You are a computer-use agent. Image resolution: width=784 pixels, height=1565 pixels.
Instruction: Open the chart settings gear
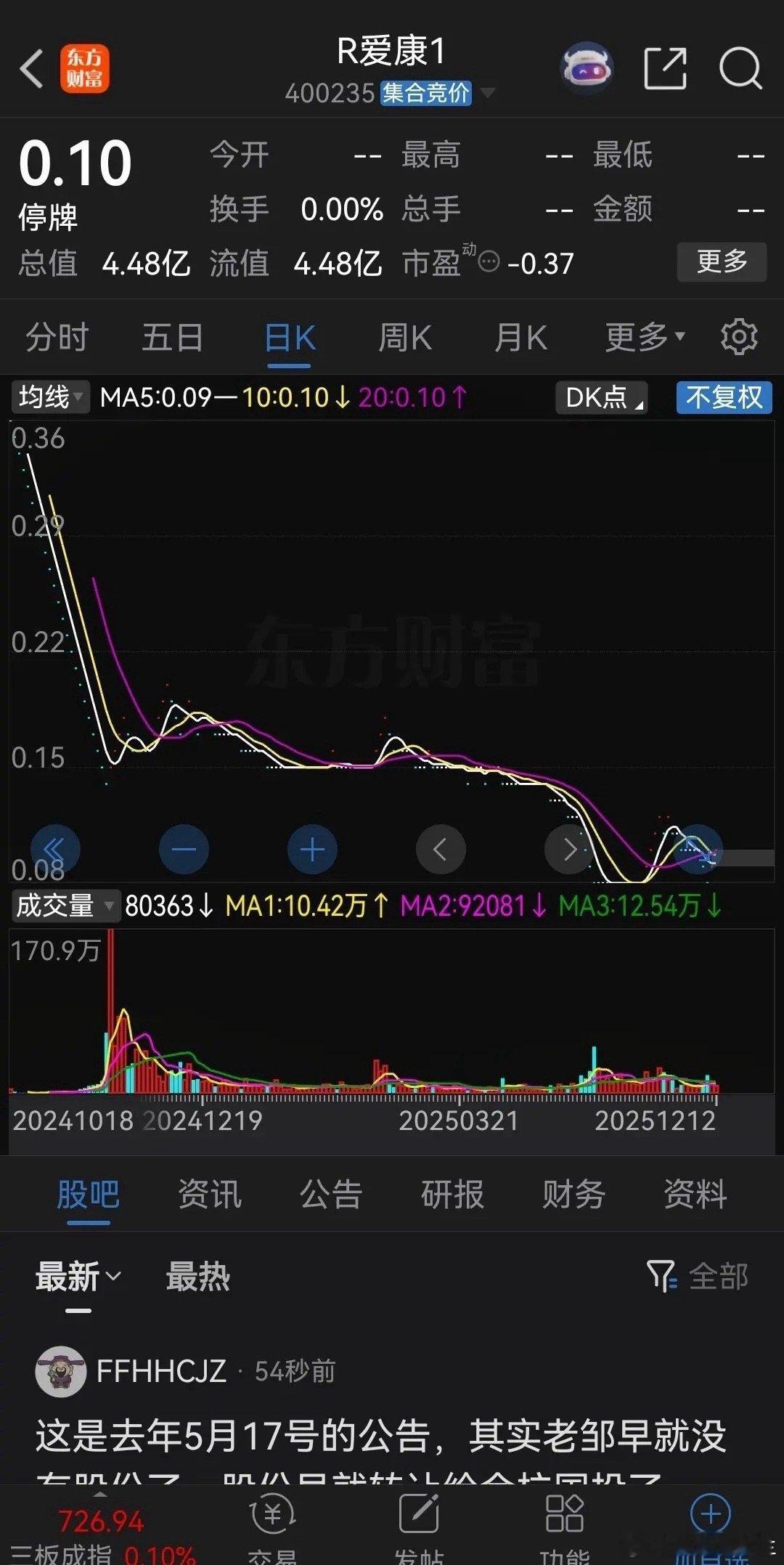[739, 336]
